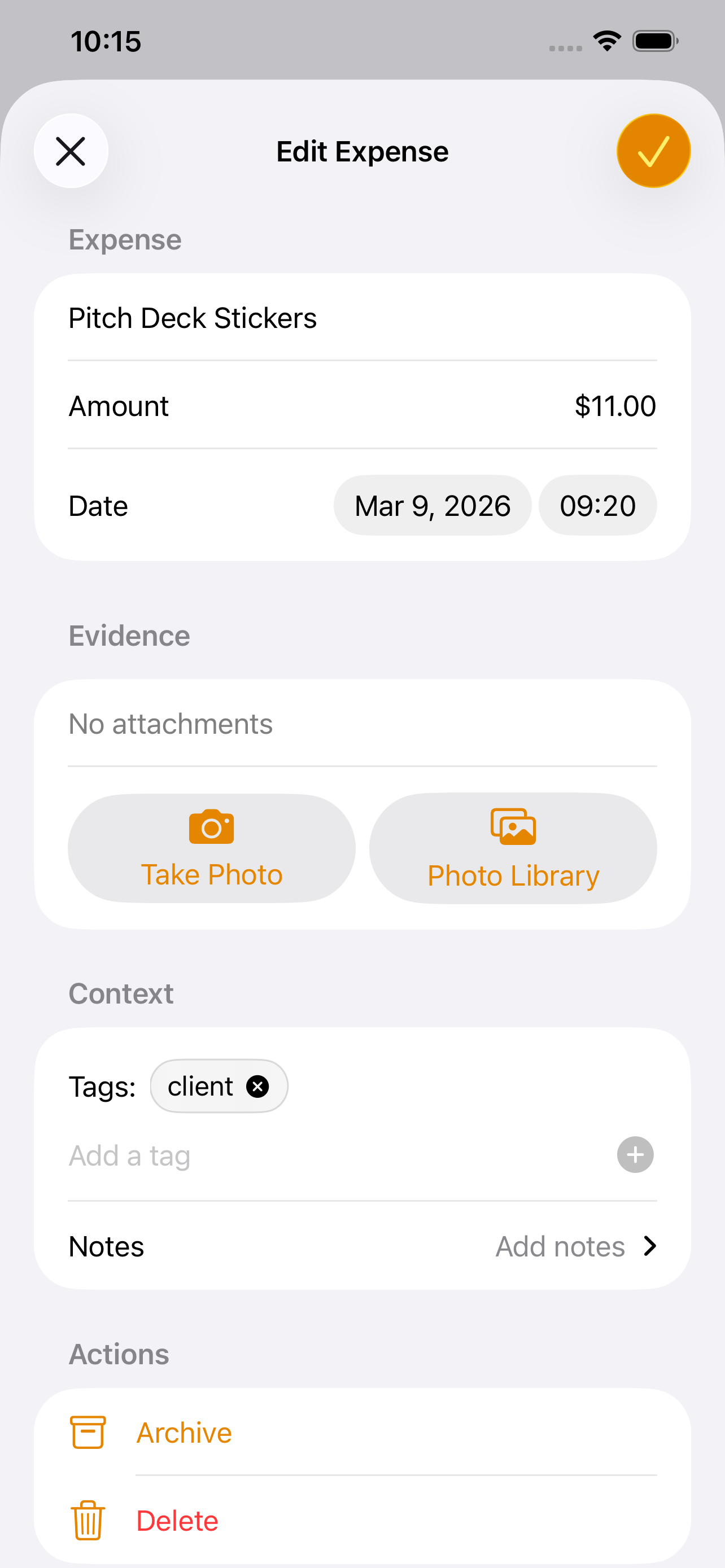Delete this expense
The width and height of the screenshot is (725, 1568).
pyautogui.click(x=177, y=1521)
